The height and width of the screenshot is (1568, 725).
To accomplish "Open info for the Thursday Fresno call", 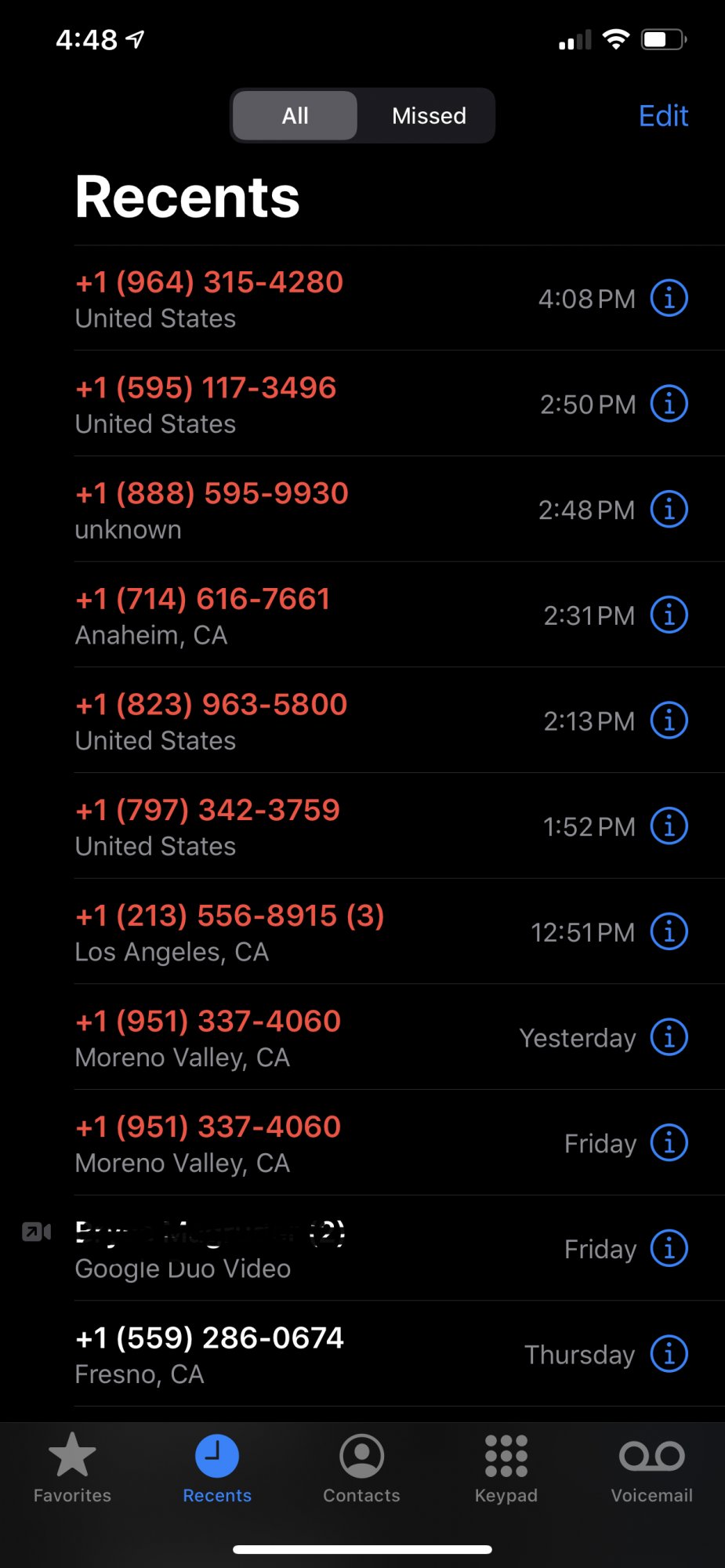I will point(669,1355).
